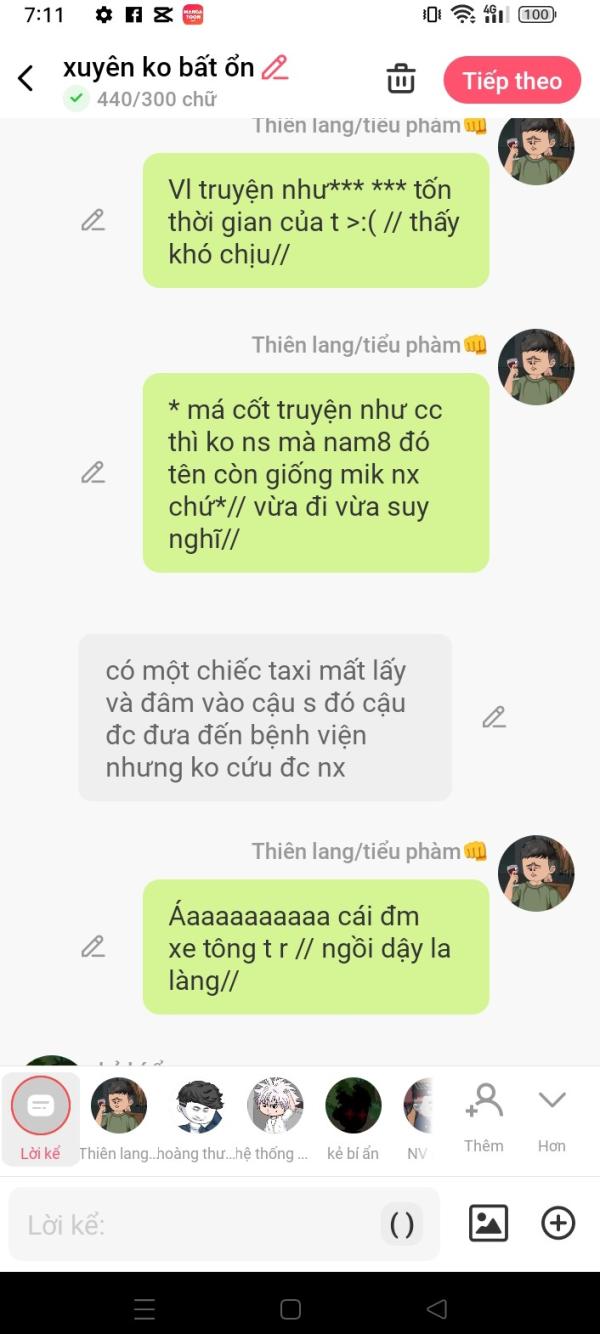Return to the Android home screen
The width and height of the screenshot is (600, 1334).
click(291, 1309)
